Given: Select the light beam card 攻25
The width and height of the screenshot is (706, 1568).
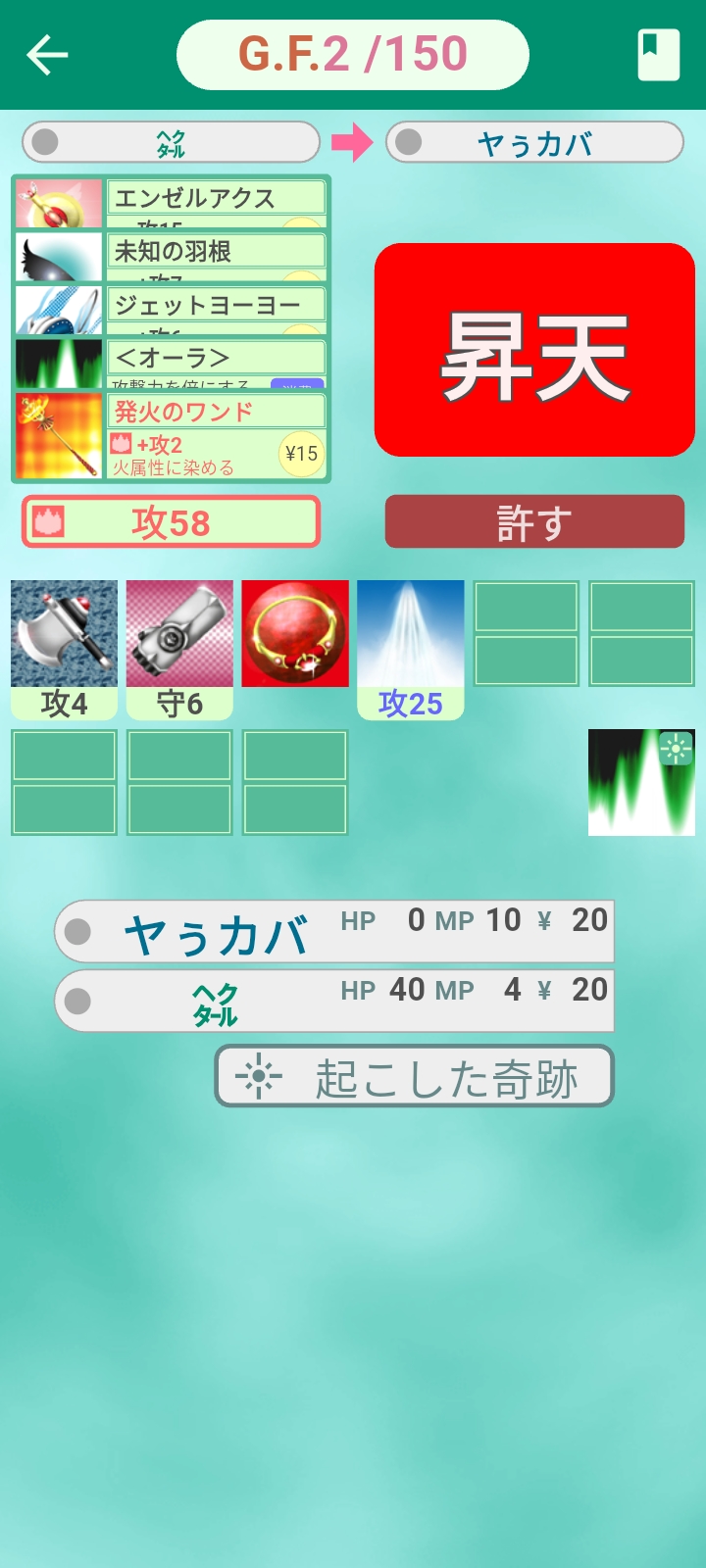Looking at the screenshot, I should click(x=410, y=648).
